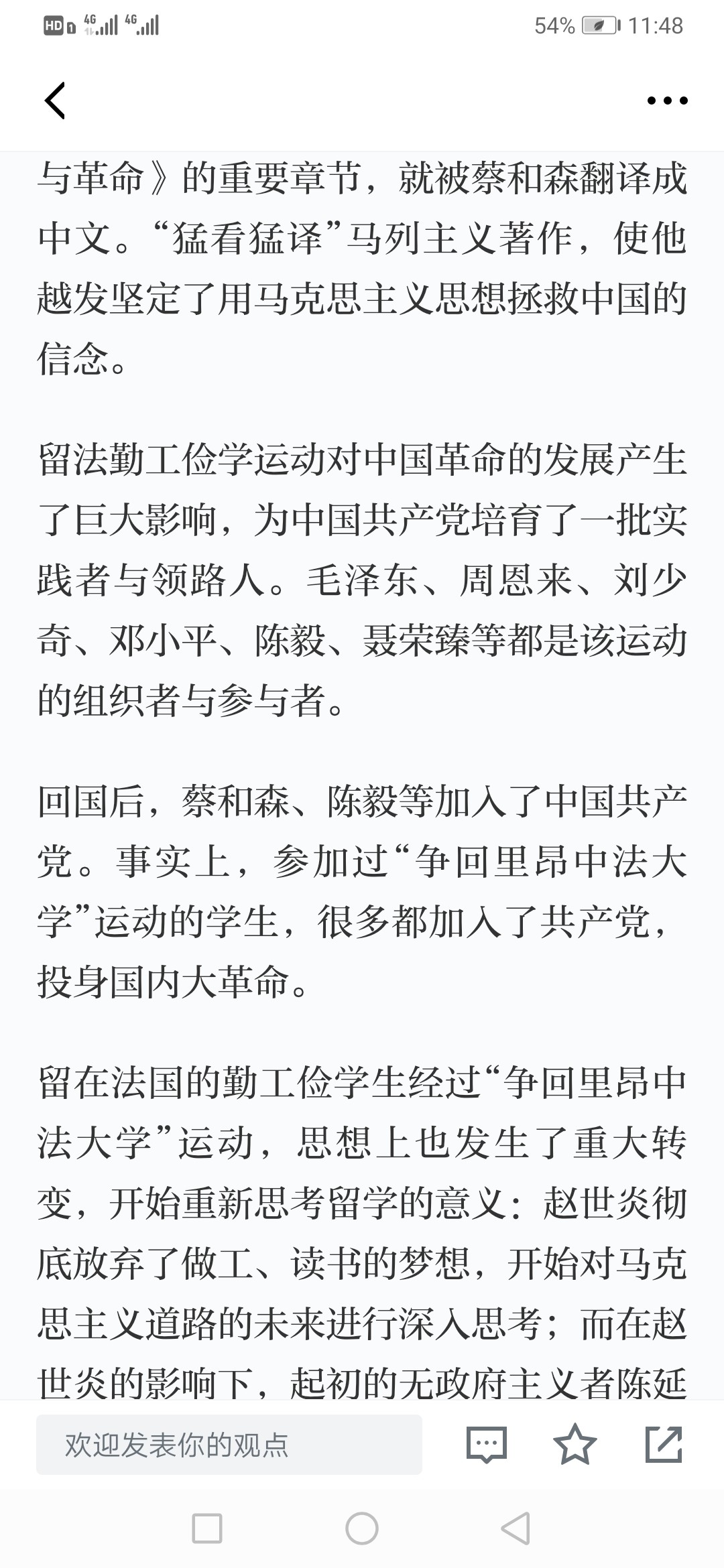724x1568 pixels.
Task: Go back using the top-left arrow
Action: point(55,101)
